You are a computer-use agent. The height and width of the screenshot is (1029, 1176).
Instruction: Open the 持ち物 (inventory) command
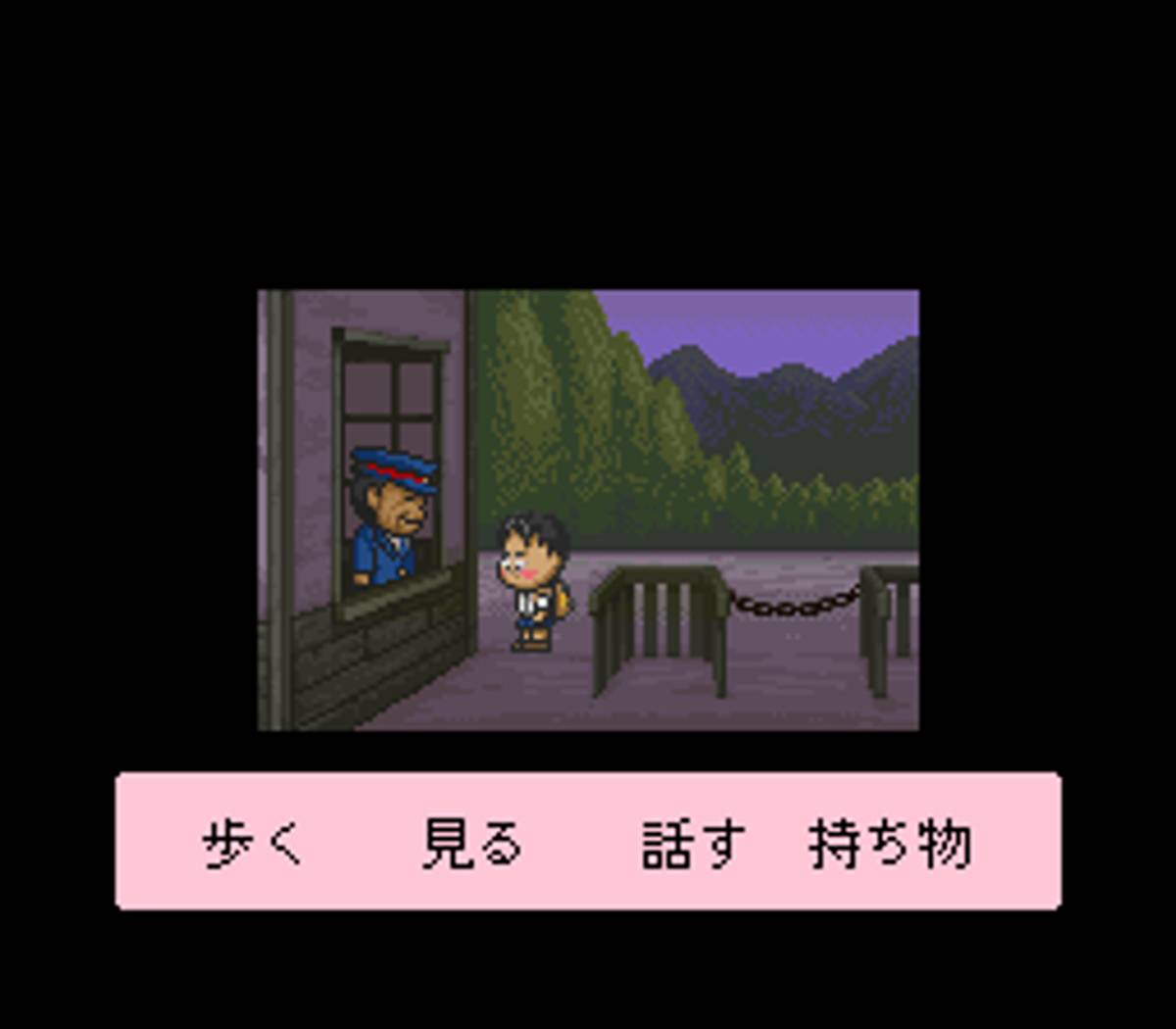point(890,844)
